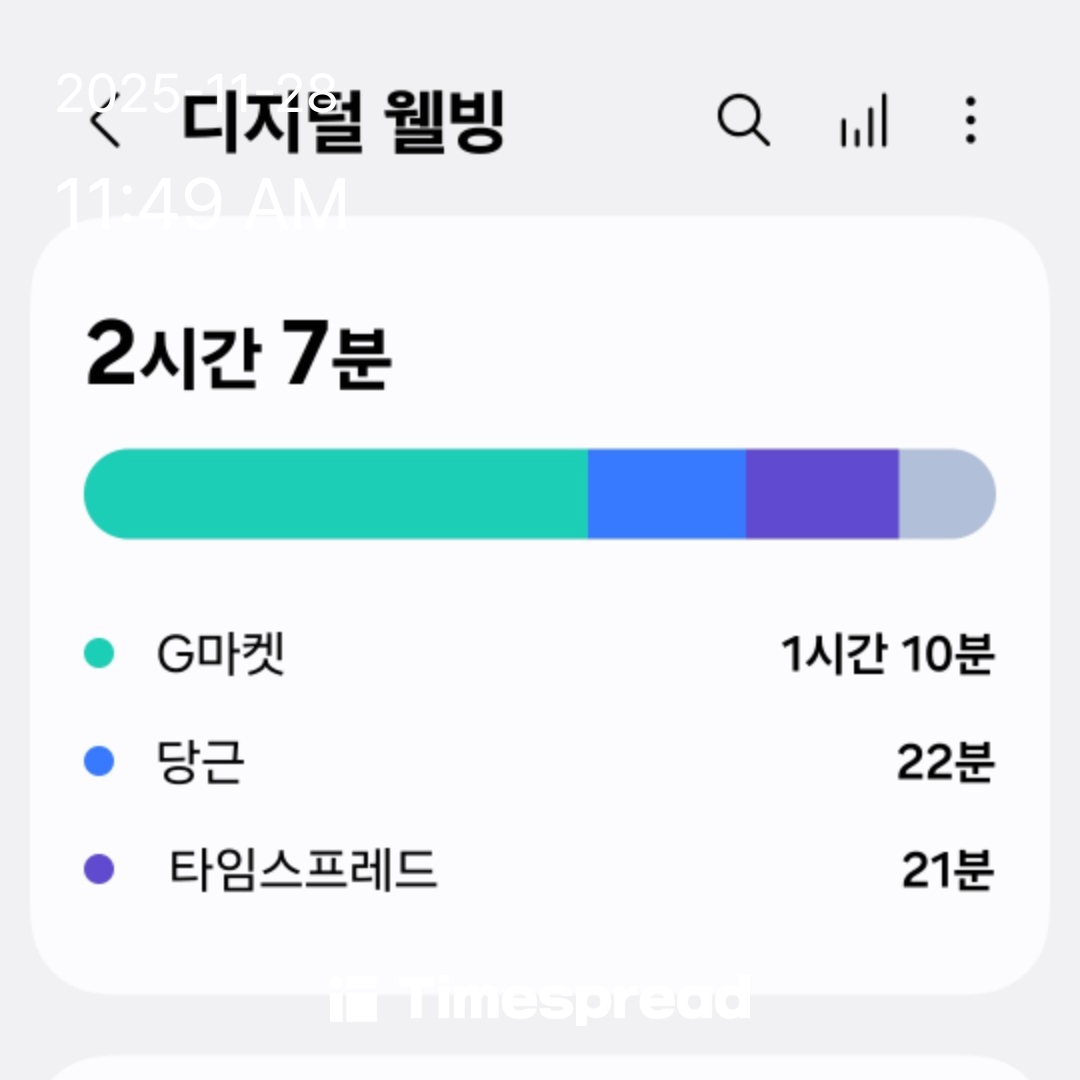Go back from Digital Wellbeing screen

pos(105,121)
